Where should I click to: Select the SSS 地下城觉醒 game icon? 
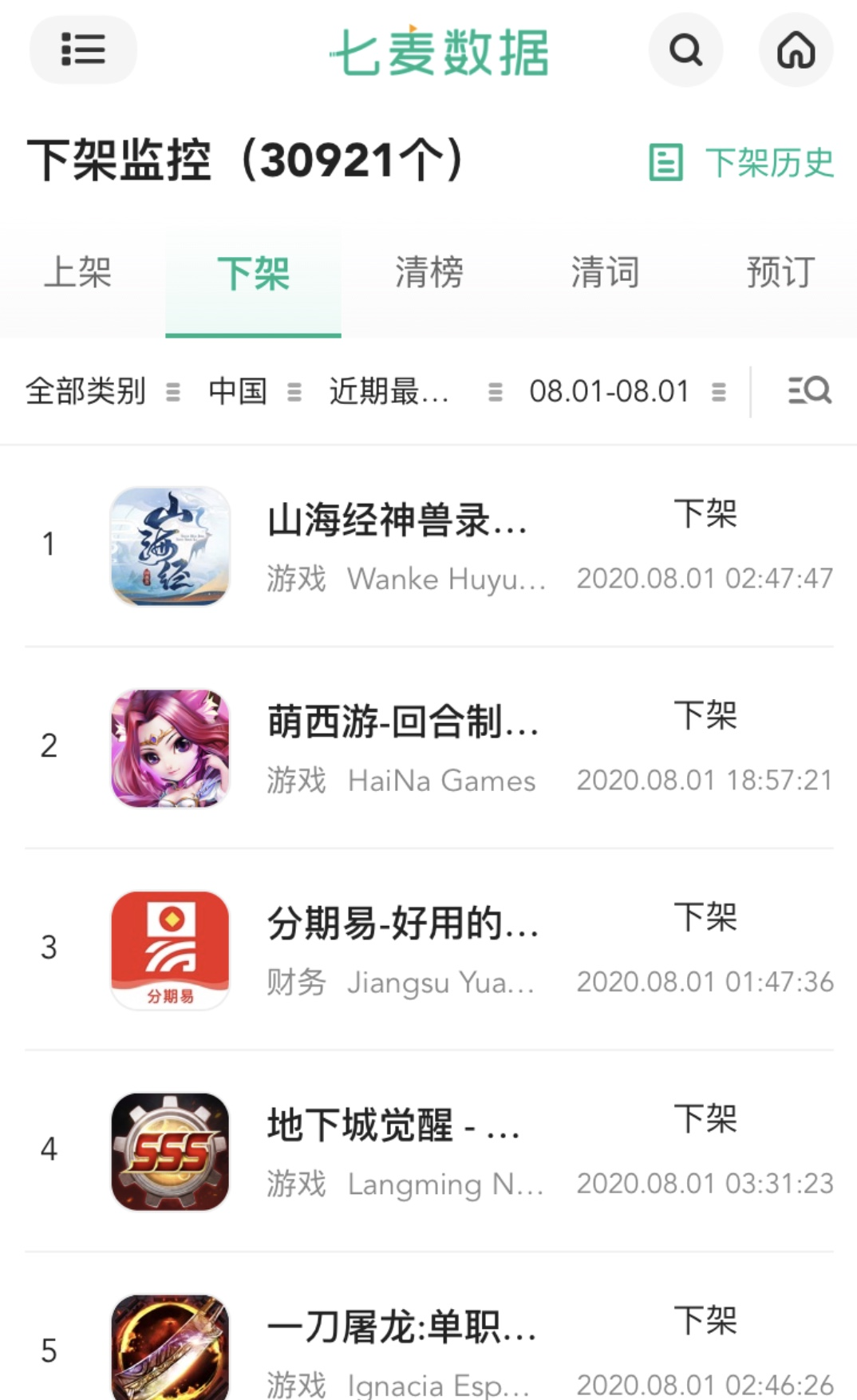click(x=170, y=1149)
